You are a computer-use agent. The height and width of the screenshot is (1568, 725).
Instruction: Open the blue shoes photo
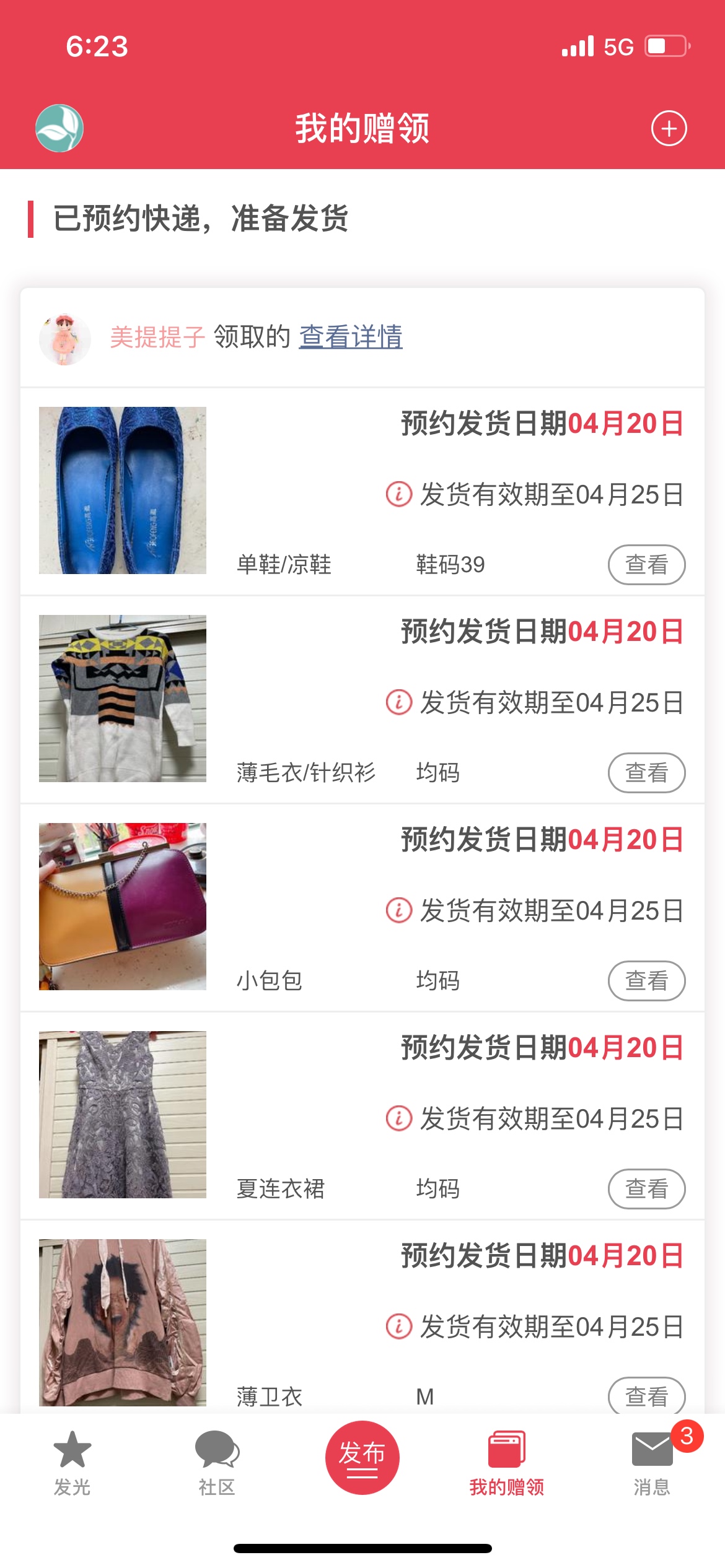tap(123, 490)
